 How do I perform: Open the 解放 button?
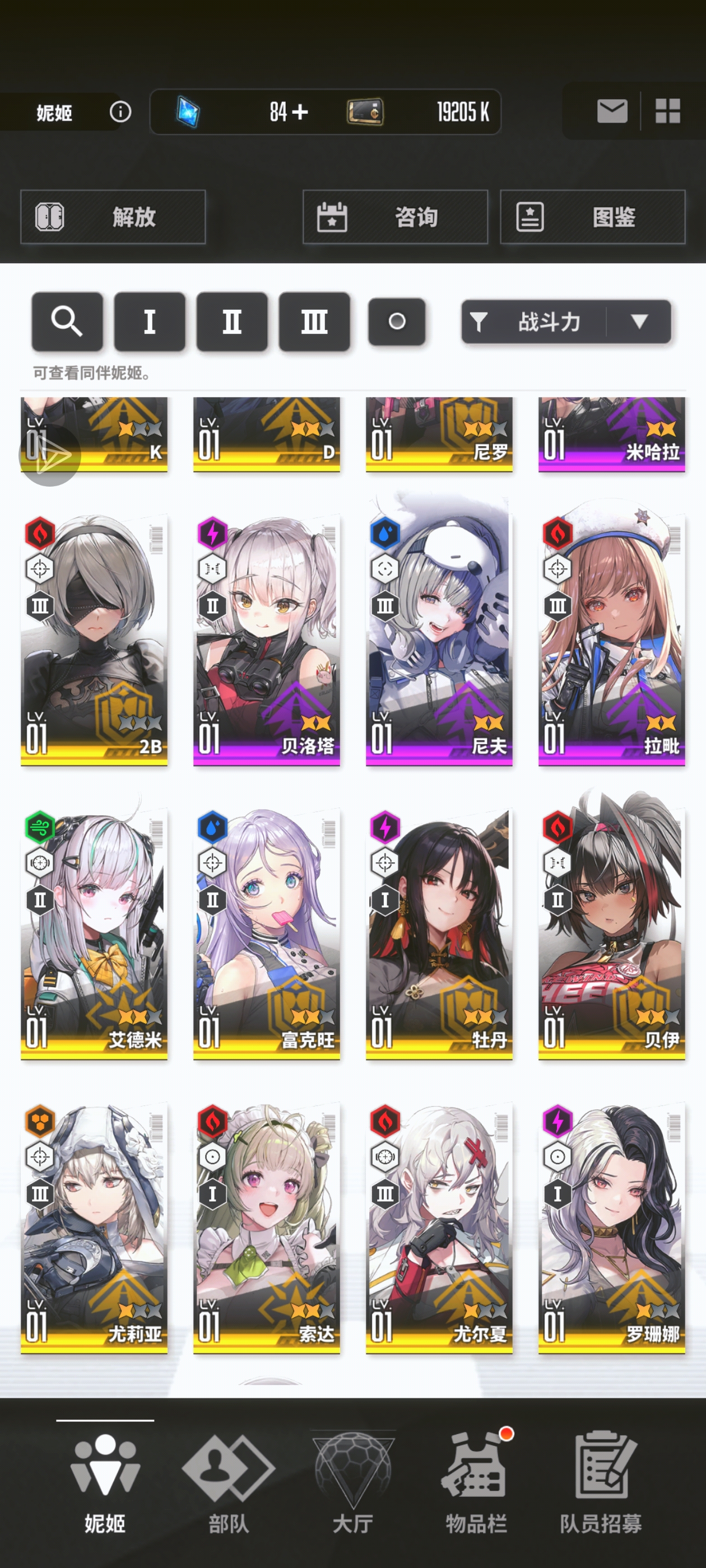coord(113,217)
